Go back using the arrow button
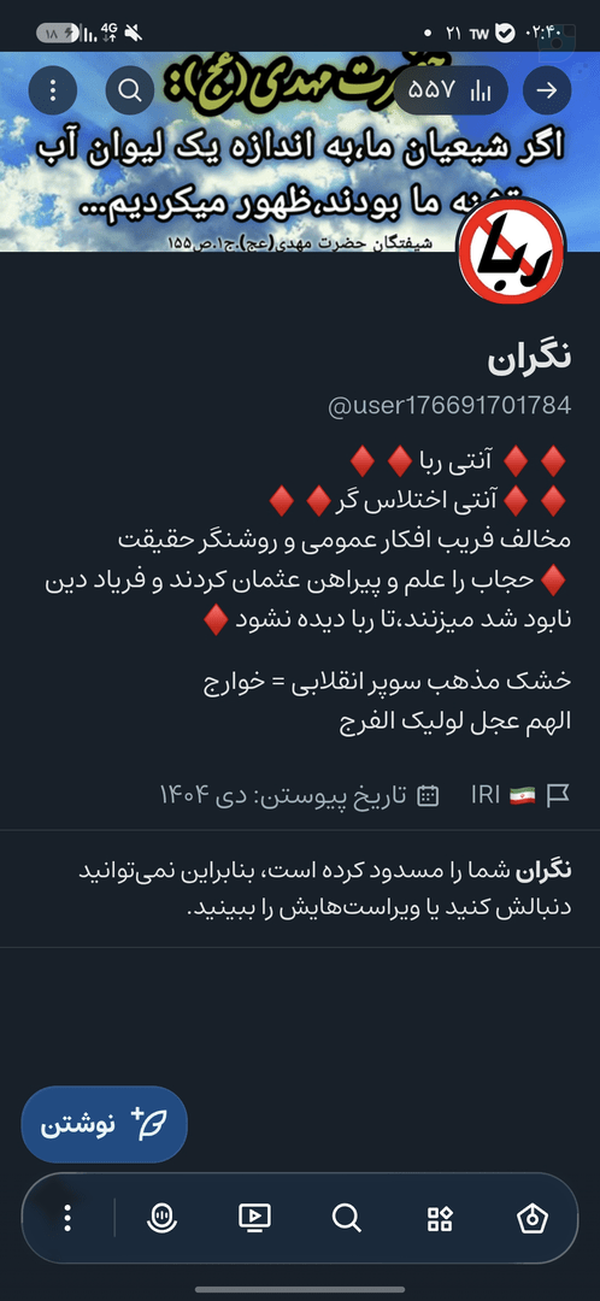This screenshot has height=1301, width=600. 547,91
